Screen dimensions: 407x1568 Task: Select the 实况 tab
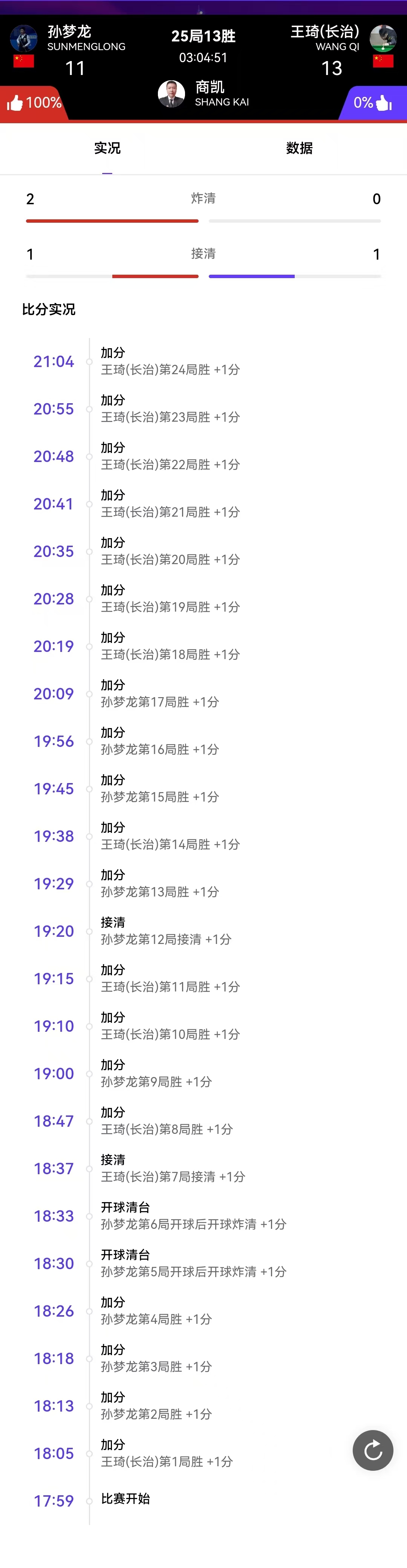tap(107, 148)
